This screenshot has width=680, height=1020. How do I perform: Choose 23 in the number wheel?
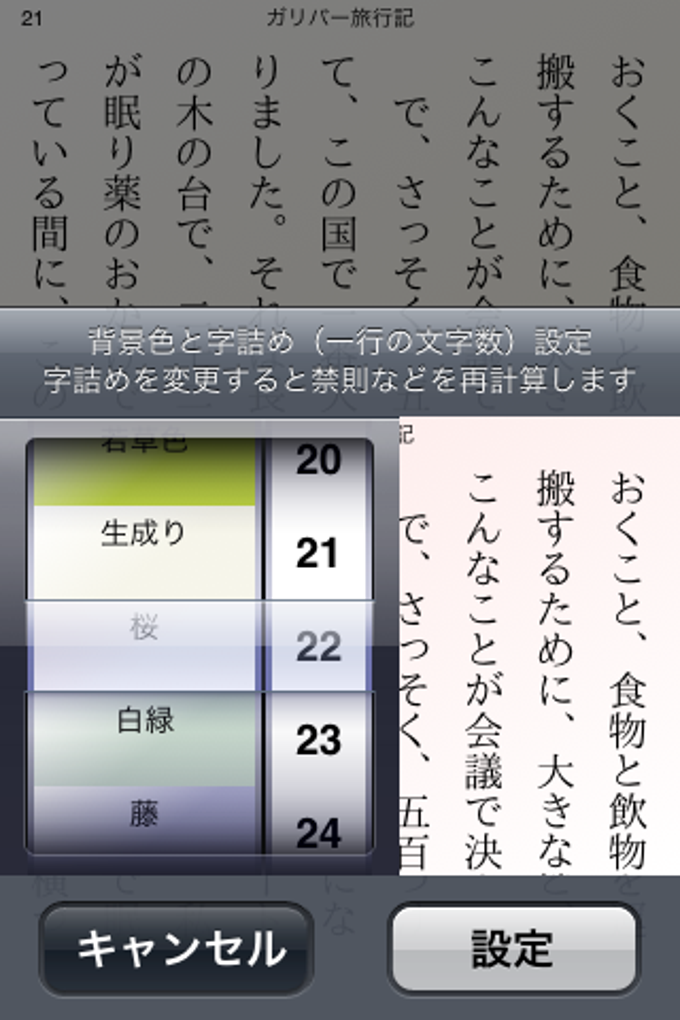click(x=318, y=740)
